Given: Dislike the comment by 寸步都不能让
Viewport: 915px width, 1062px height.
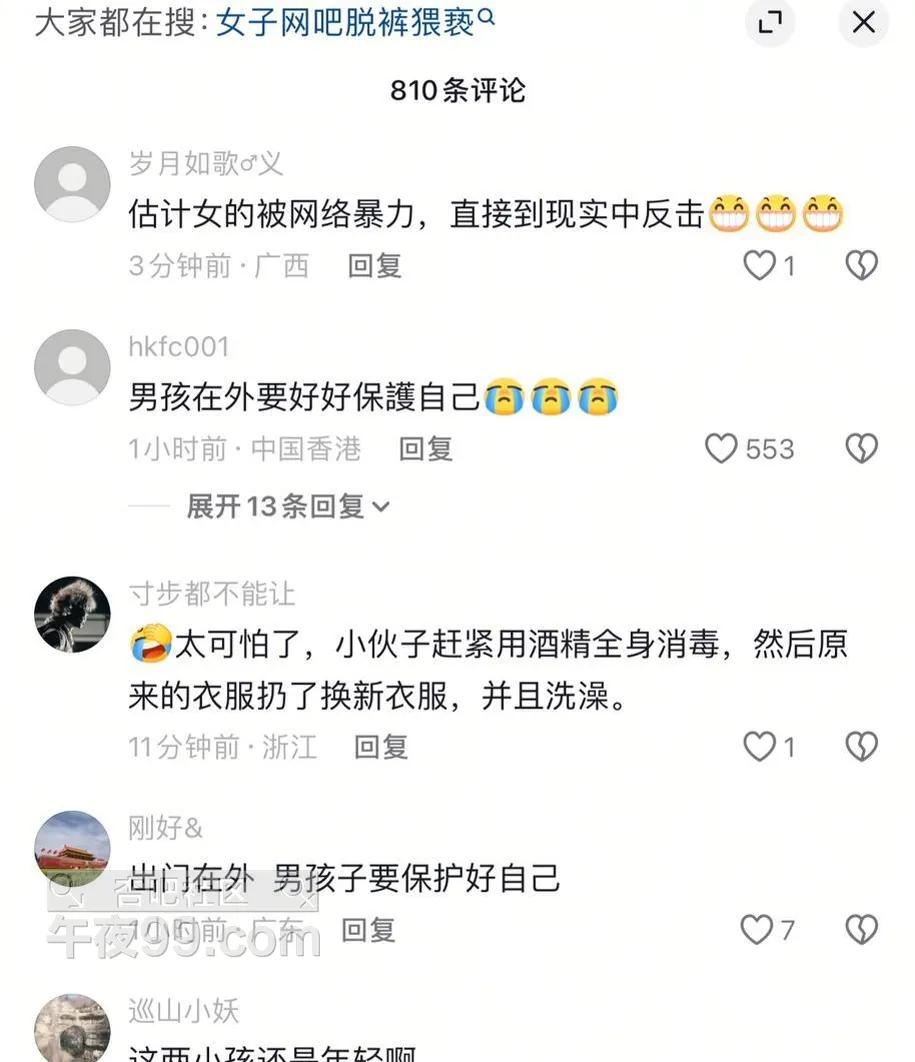Looking at the screenshot, I should click(x=861, y=746).
